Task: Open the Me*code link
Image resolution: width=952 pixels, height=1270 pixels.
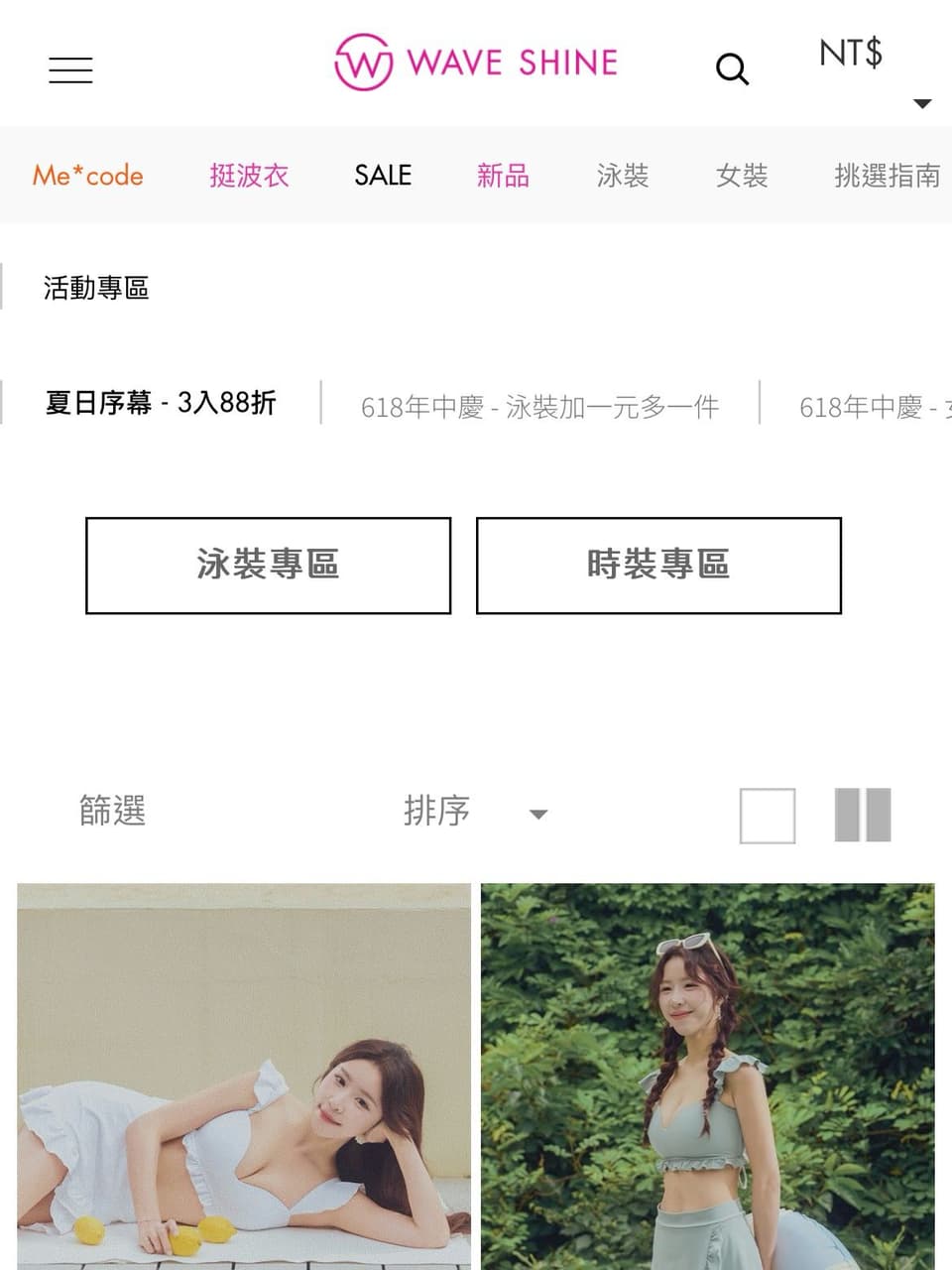Action: (x=87, y=176)
